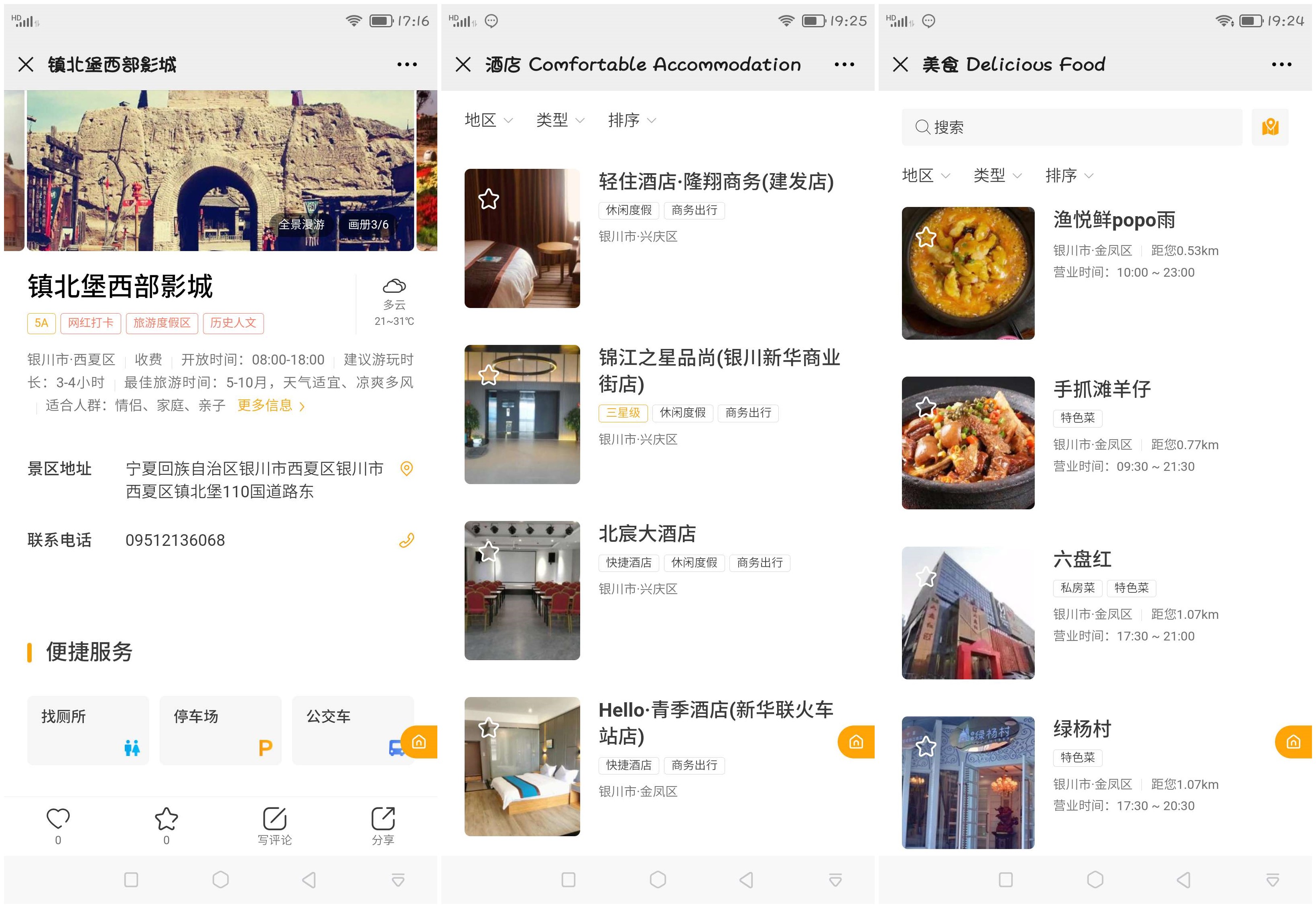This screenshot has height=908, width=1316.
Task: Expand the 排序 dropdown on 美食 page
Action: (x=1068, y=175)
